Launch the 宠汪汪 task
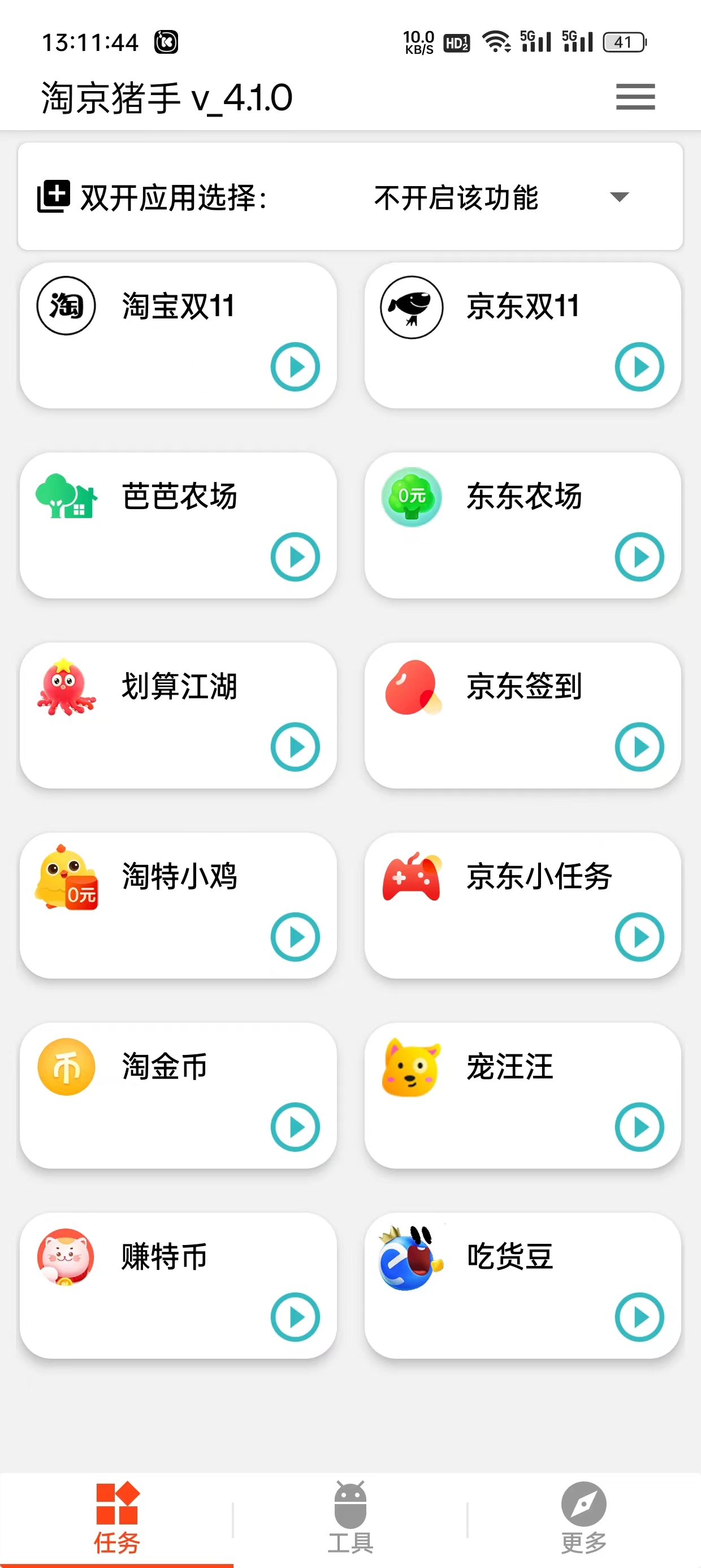Screen dimensions: 701x1568 pos(639,1127)
